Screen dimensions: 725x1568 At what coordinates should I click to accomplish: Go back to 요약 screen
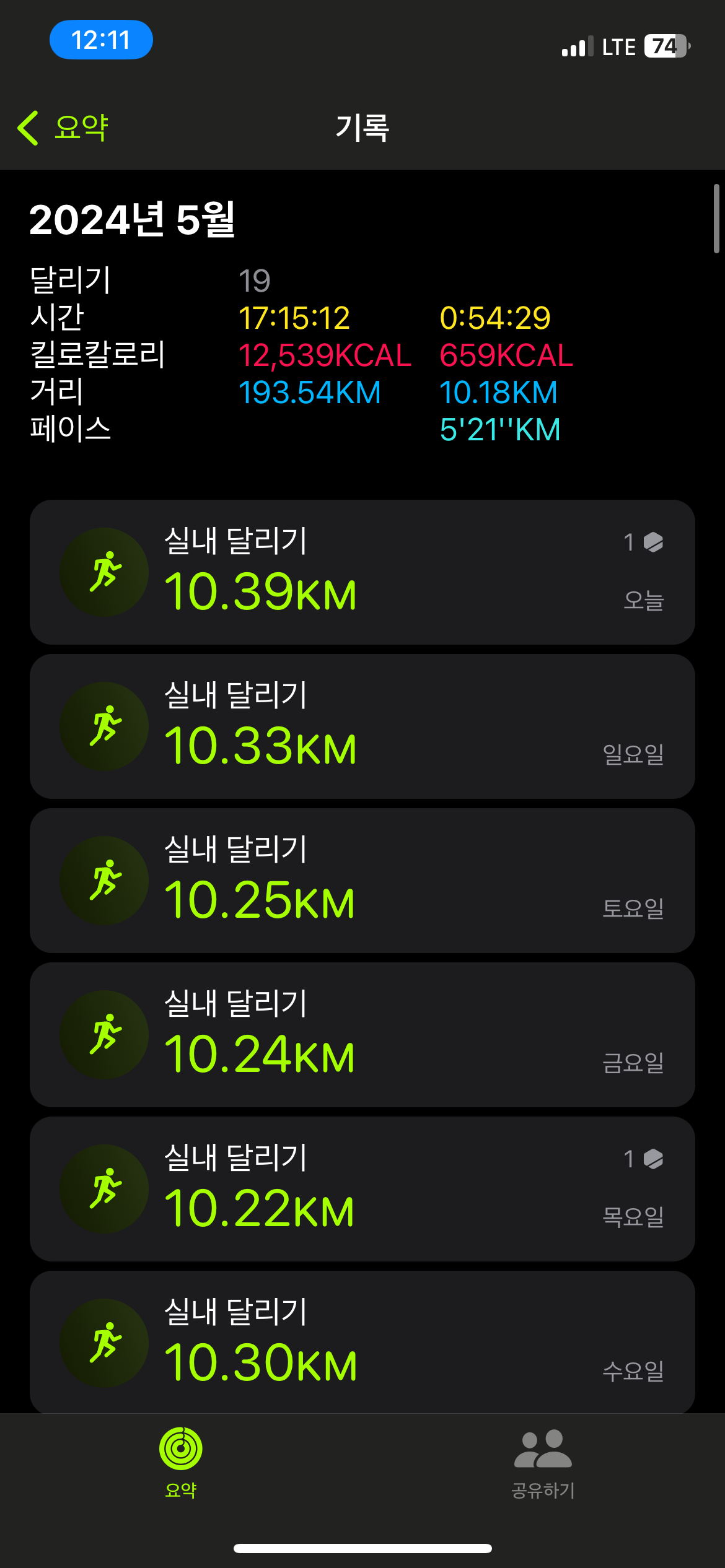(x=63, y=128)
